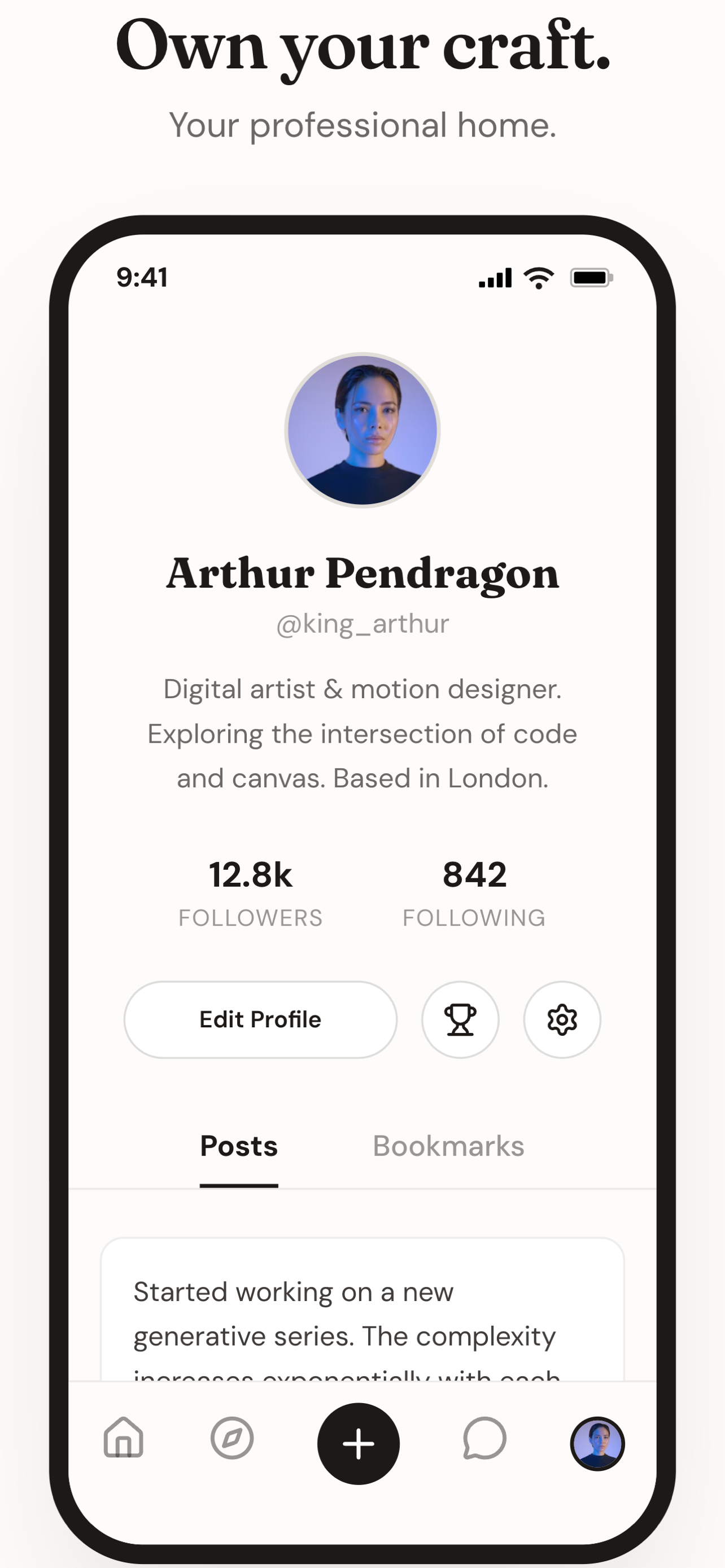Tap the profile avatar in the bottom bar

599,1442
